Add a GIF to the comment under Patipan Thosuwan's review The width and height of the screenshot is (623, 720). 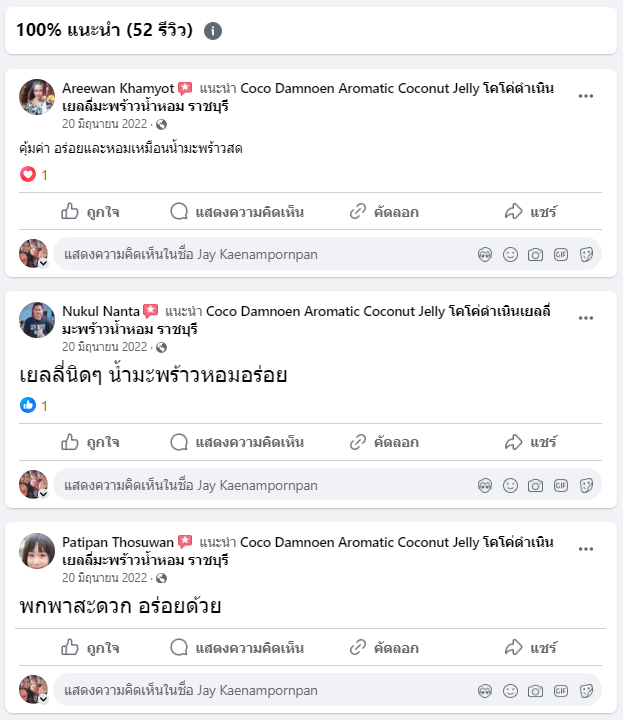(x=561, y=691)
